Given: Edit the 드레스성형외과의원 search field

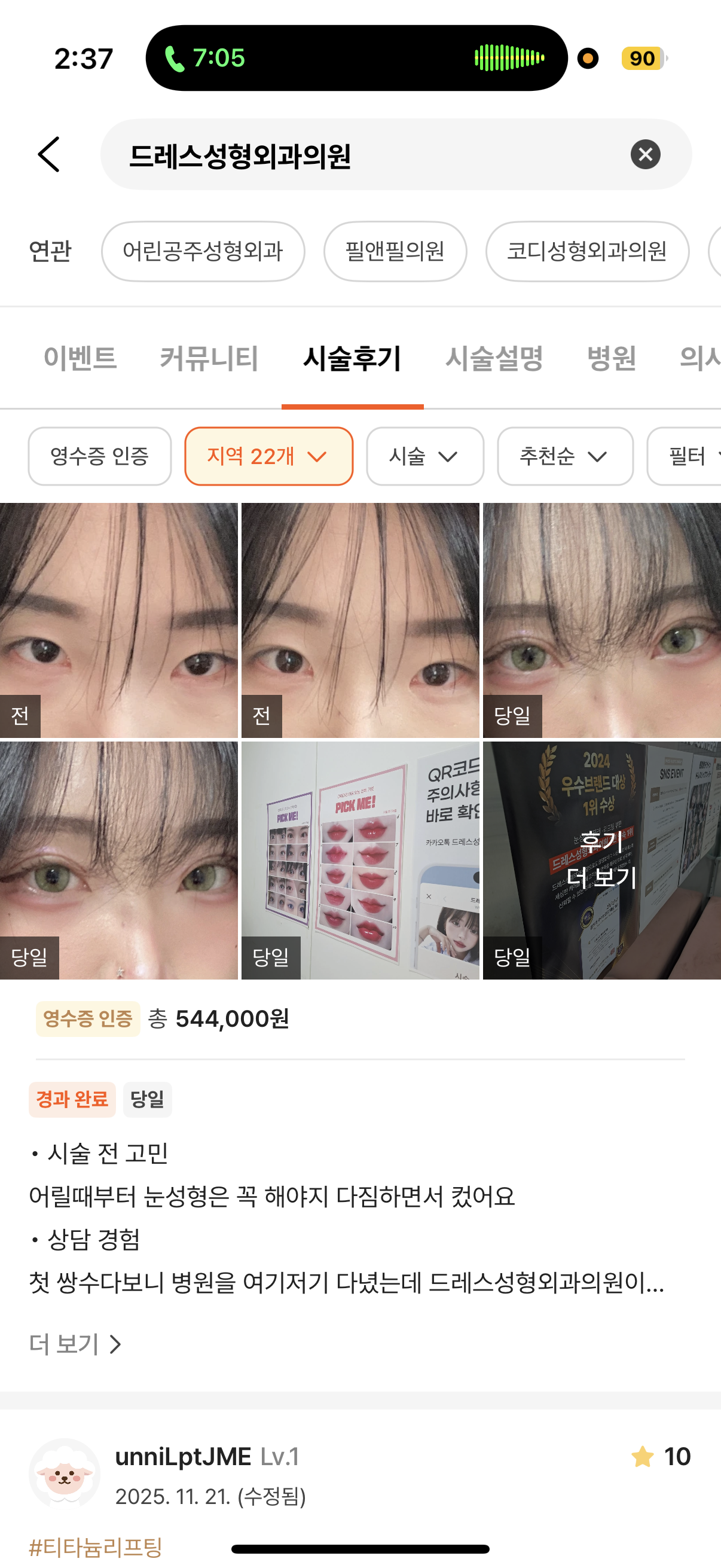Looking at the screenshot, I should coord(365,155).
